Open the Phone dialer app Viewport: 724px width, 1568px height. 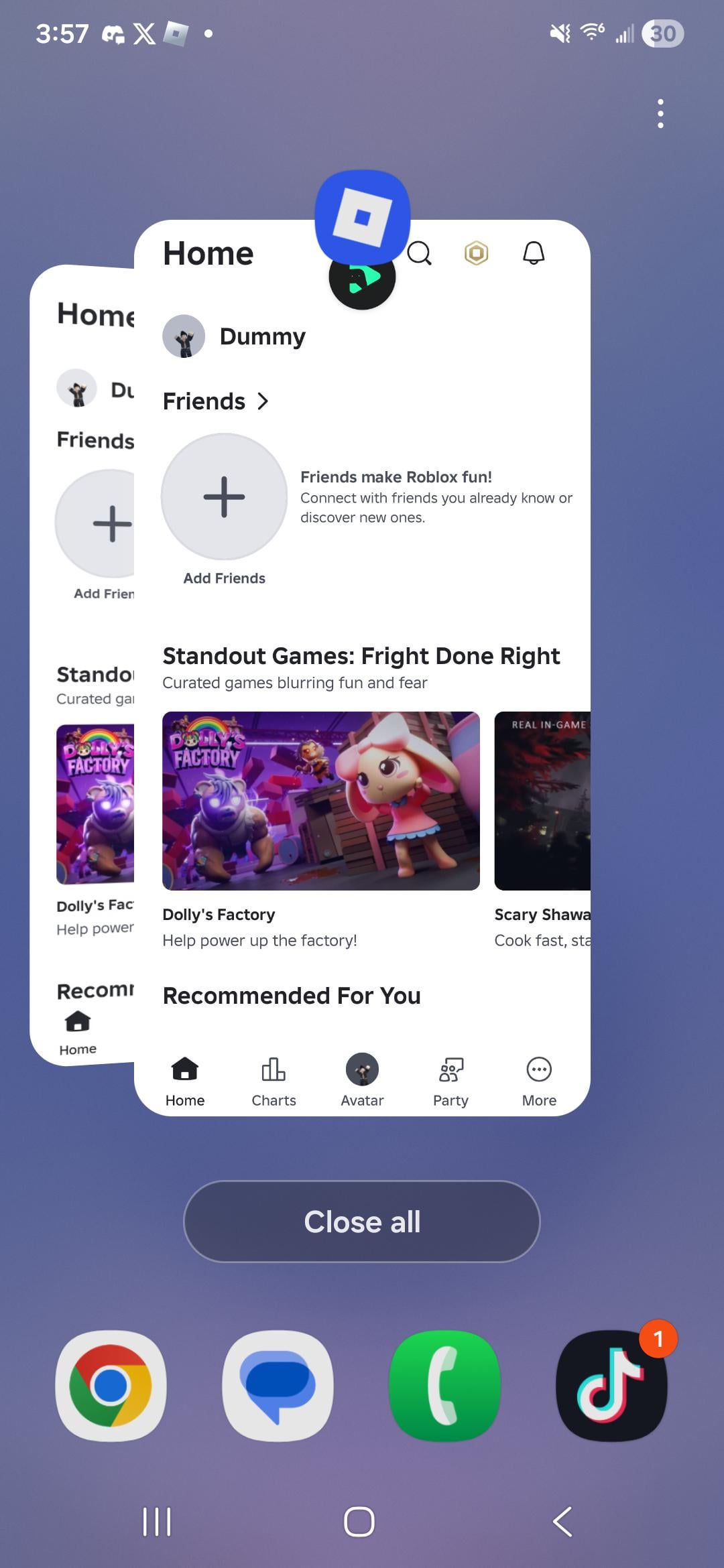click(444, 1386)
